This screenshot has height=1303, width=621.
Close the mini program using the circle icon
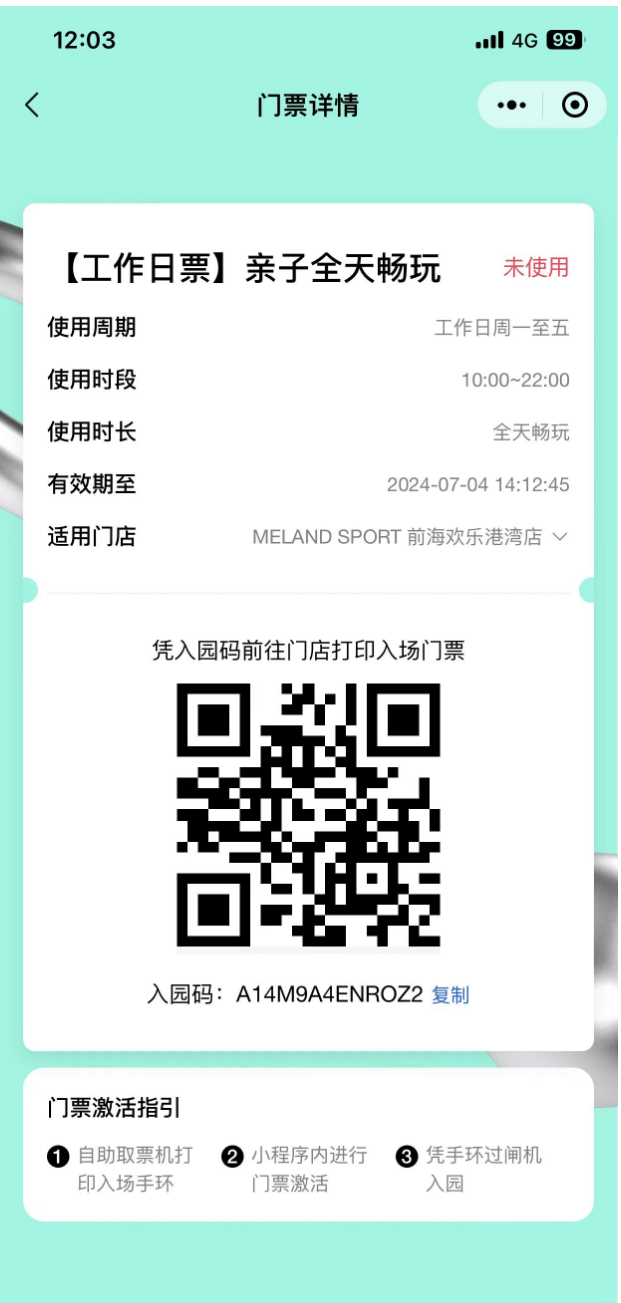(x=575, y=105)
